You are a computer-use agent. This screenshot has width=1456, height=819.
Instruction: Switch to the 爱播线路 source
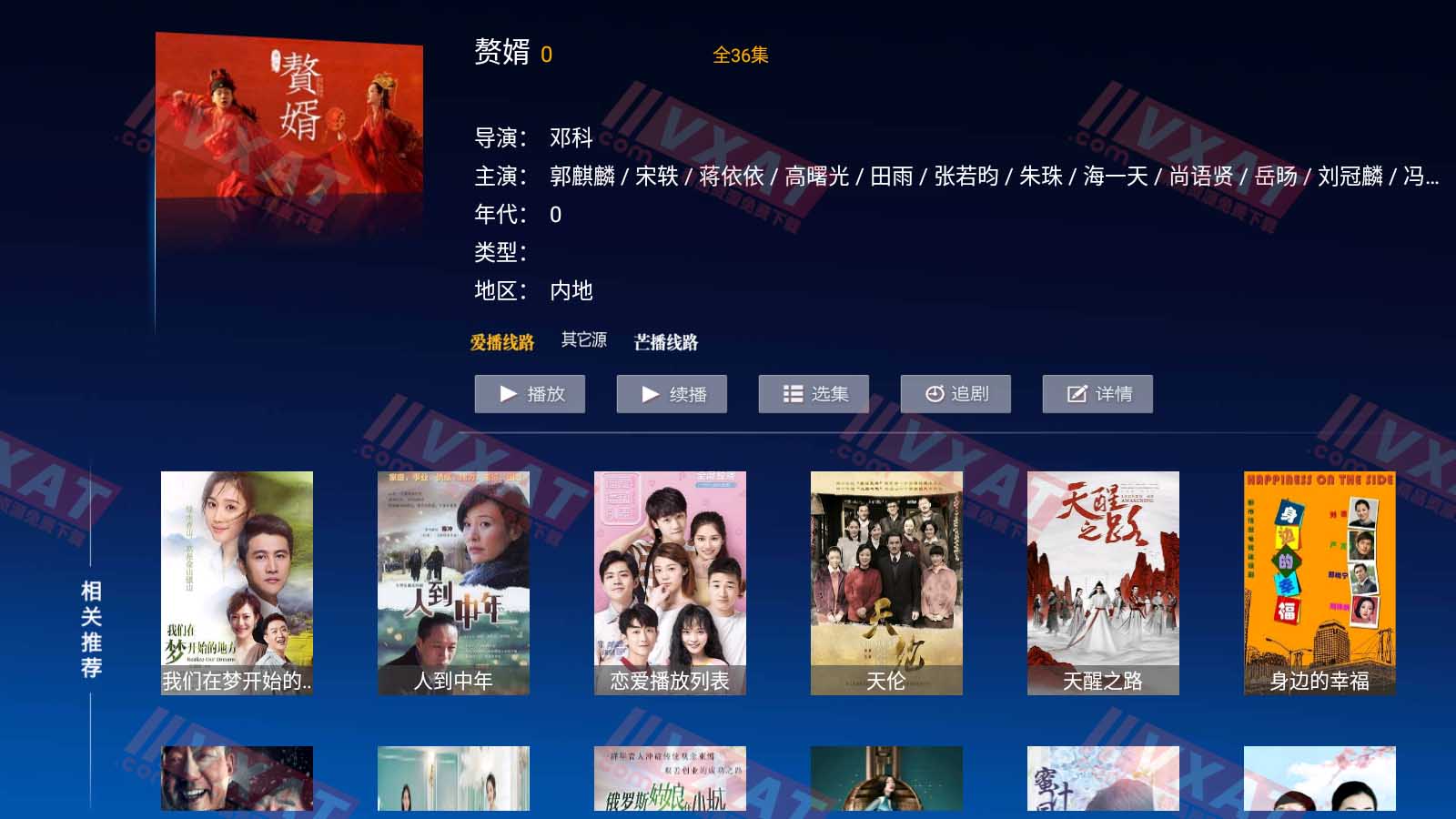coord(501,342)
